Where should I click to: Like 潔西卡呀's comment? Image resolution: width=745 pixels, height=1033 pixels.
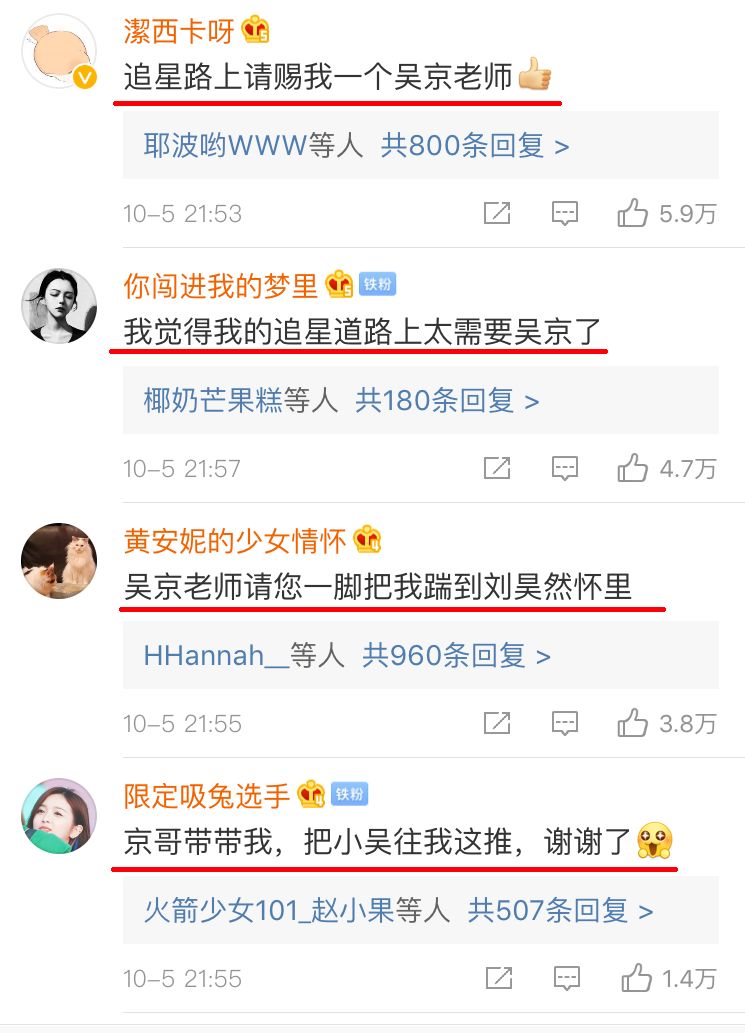632,213
